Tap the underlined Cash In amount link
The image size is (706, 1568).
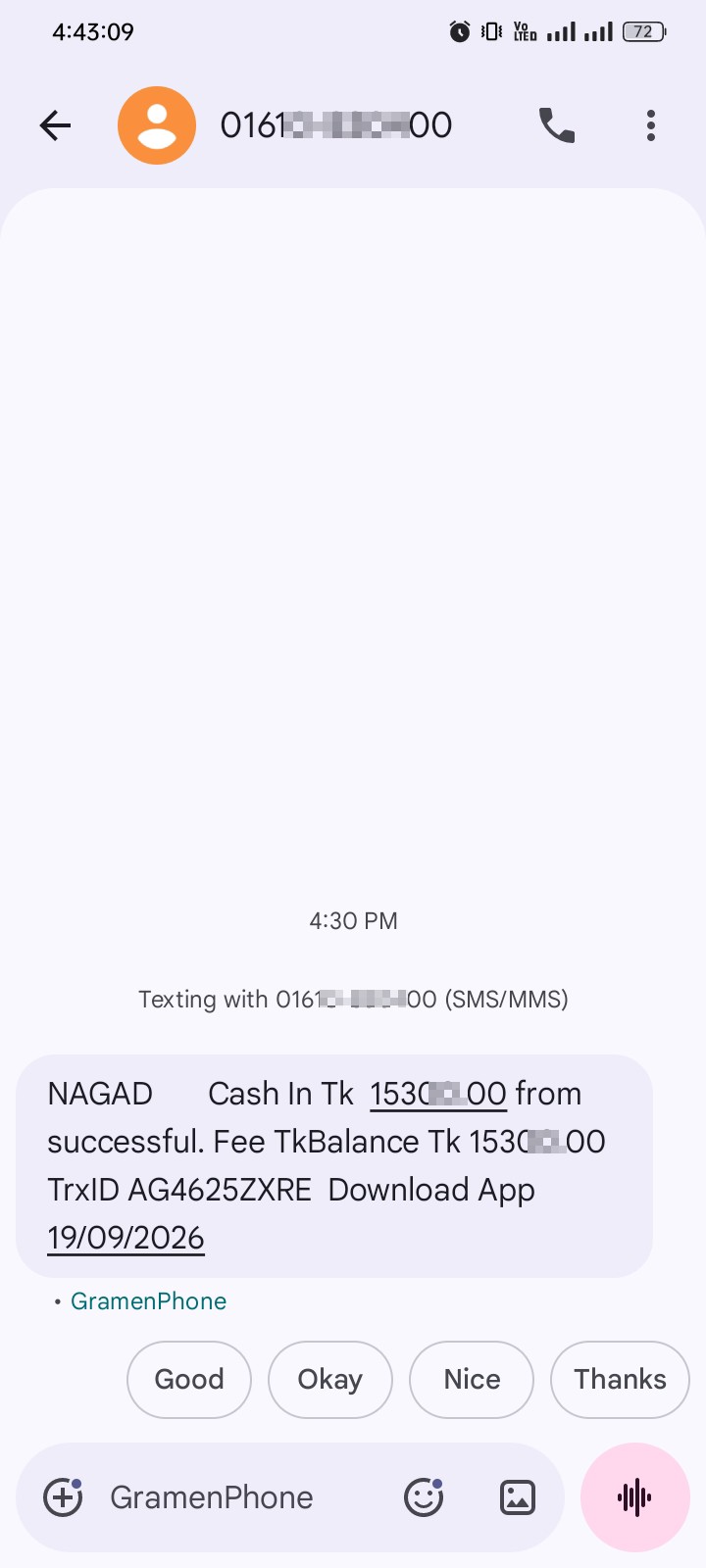click(438, 1094)
